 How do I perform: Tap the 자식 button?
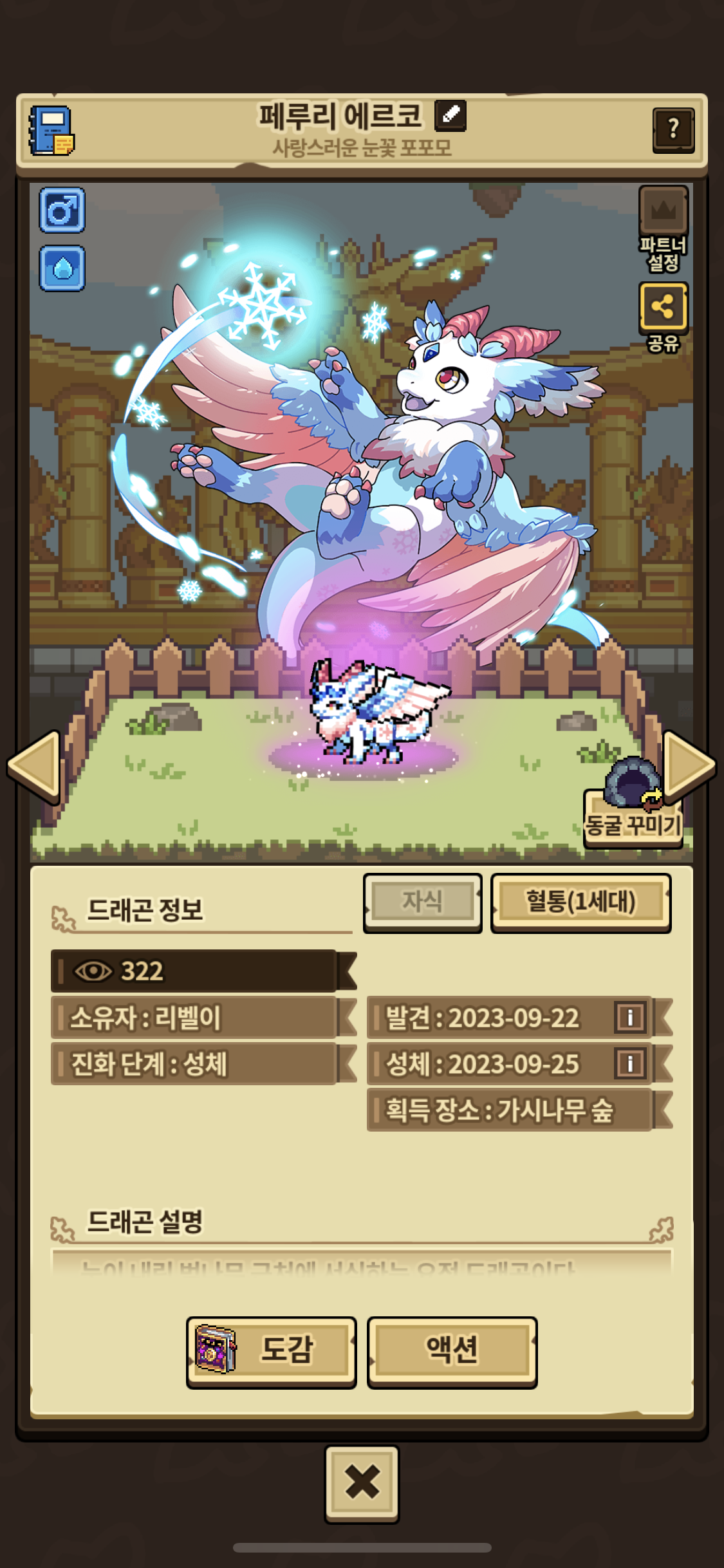422,901
